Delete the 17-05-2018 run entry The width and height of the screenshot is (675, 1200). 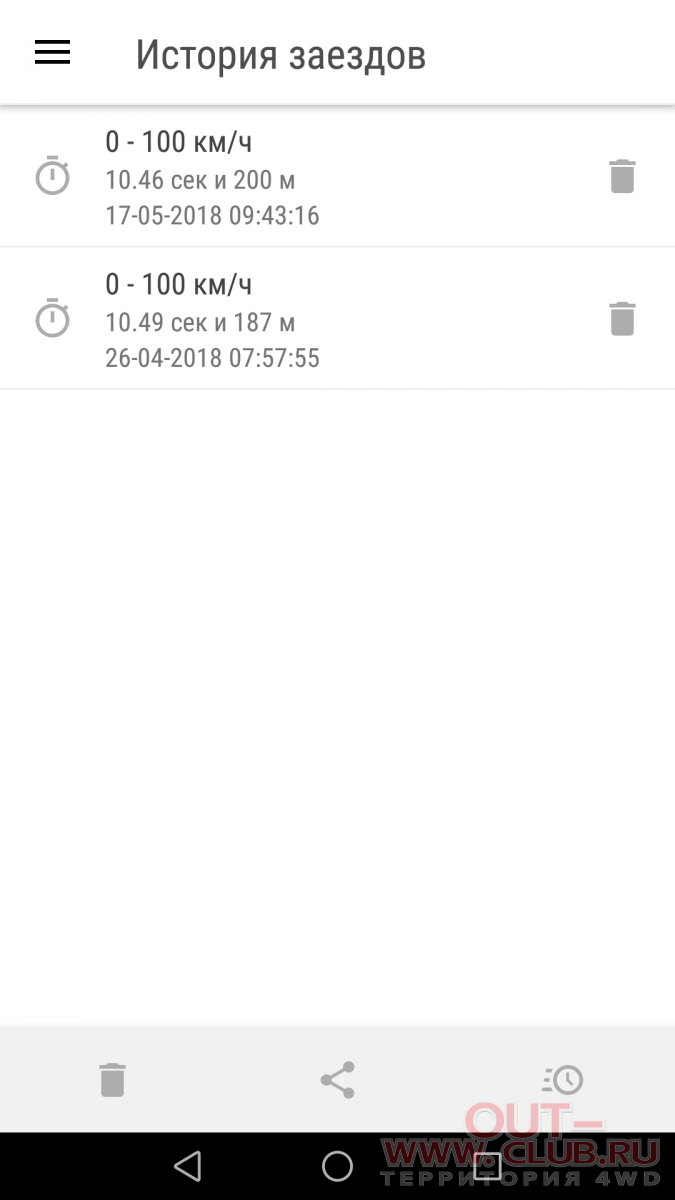pos(622,176)
